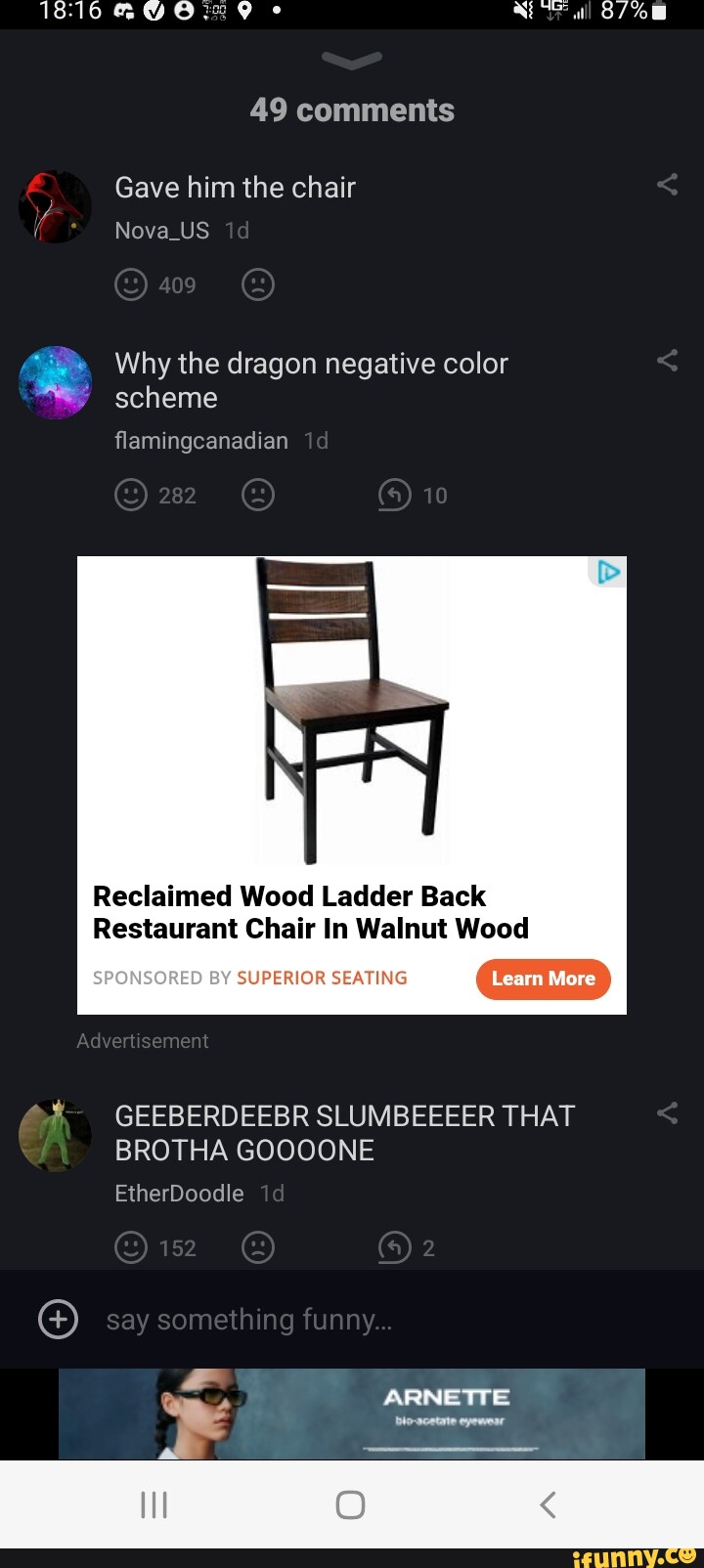Share the "Gave him the chair" comment
This screenshot has width=704, height=1568.
click(x=667, y=183)
